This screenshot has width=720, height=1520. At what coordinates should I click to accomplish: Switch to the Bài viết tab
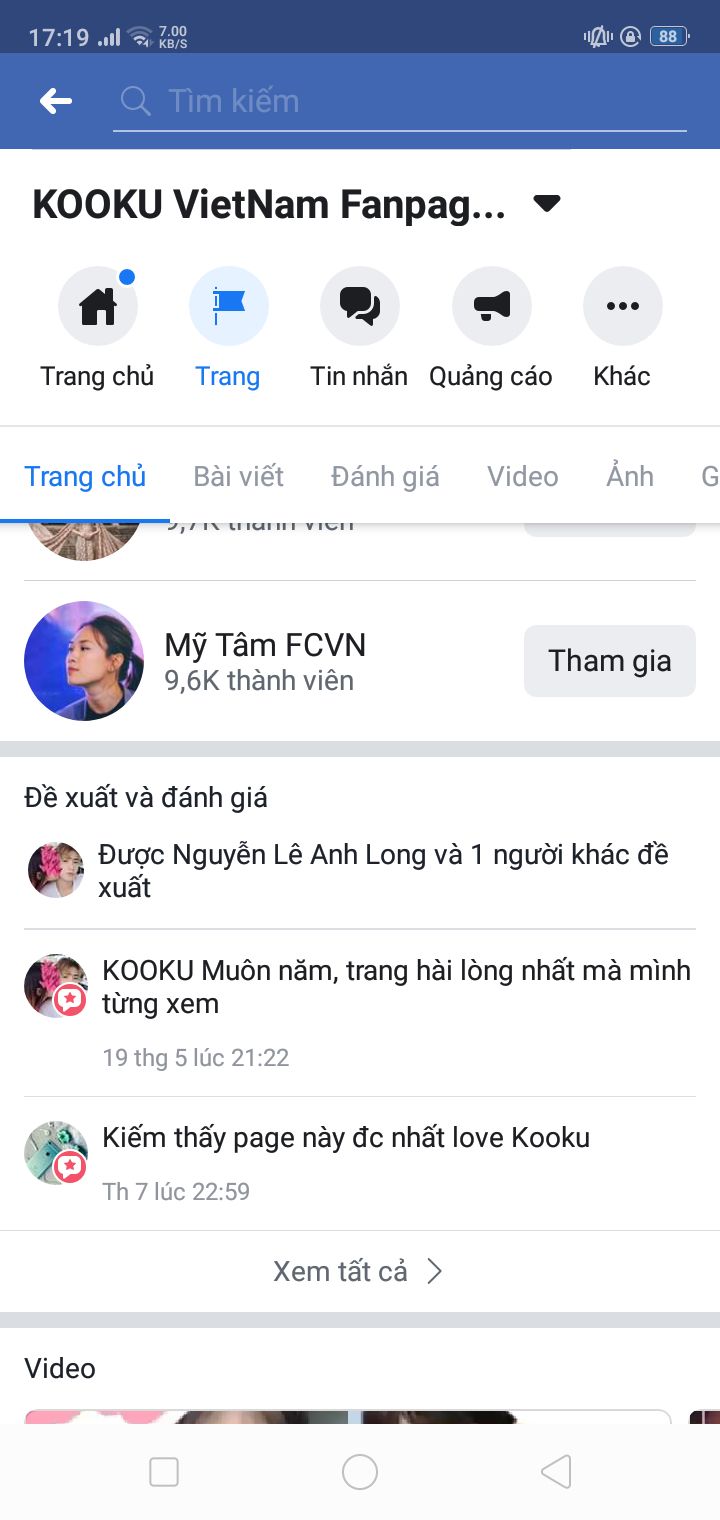[238, 476]
